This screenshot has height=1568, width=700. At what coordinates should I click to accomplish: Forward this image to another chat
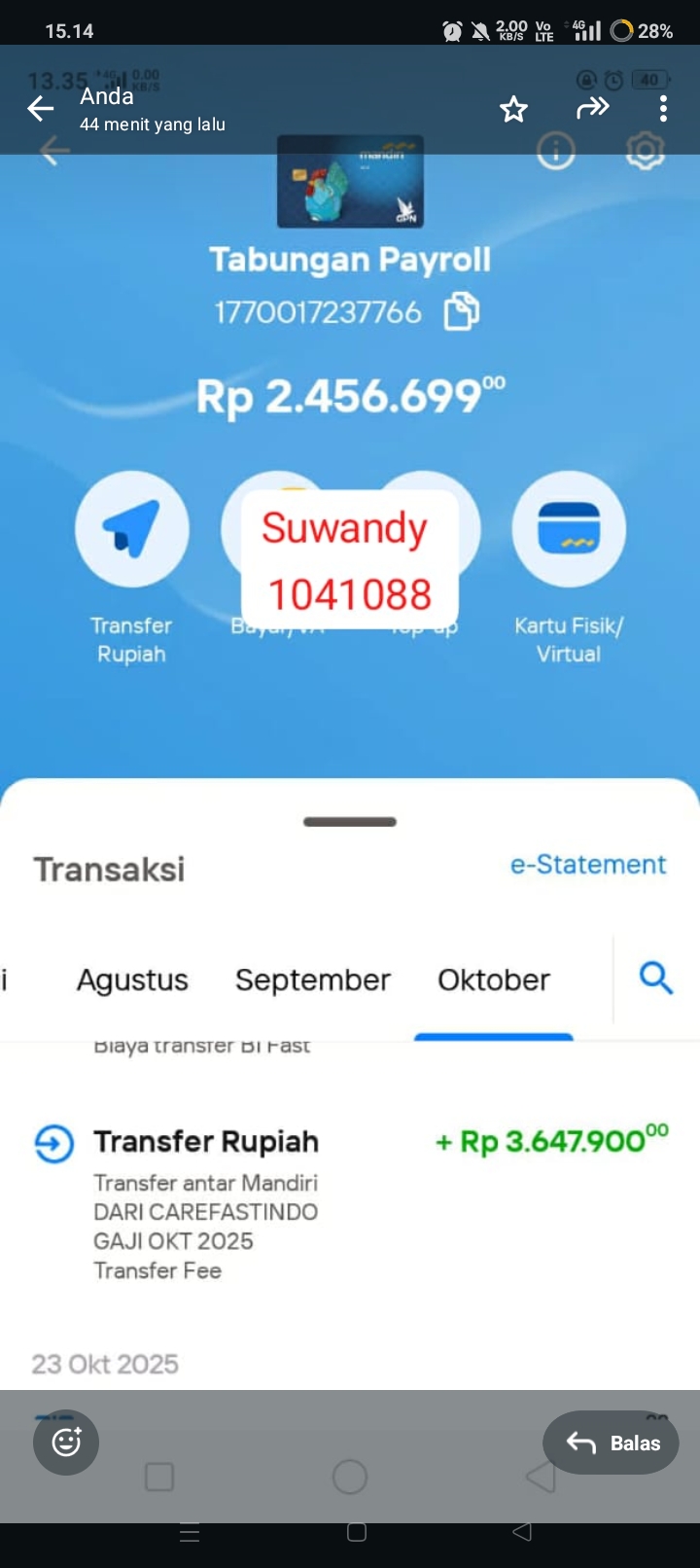pos(592,108)
